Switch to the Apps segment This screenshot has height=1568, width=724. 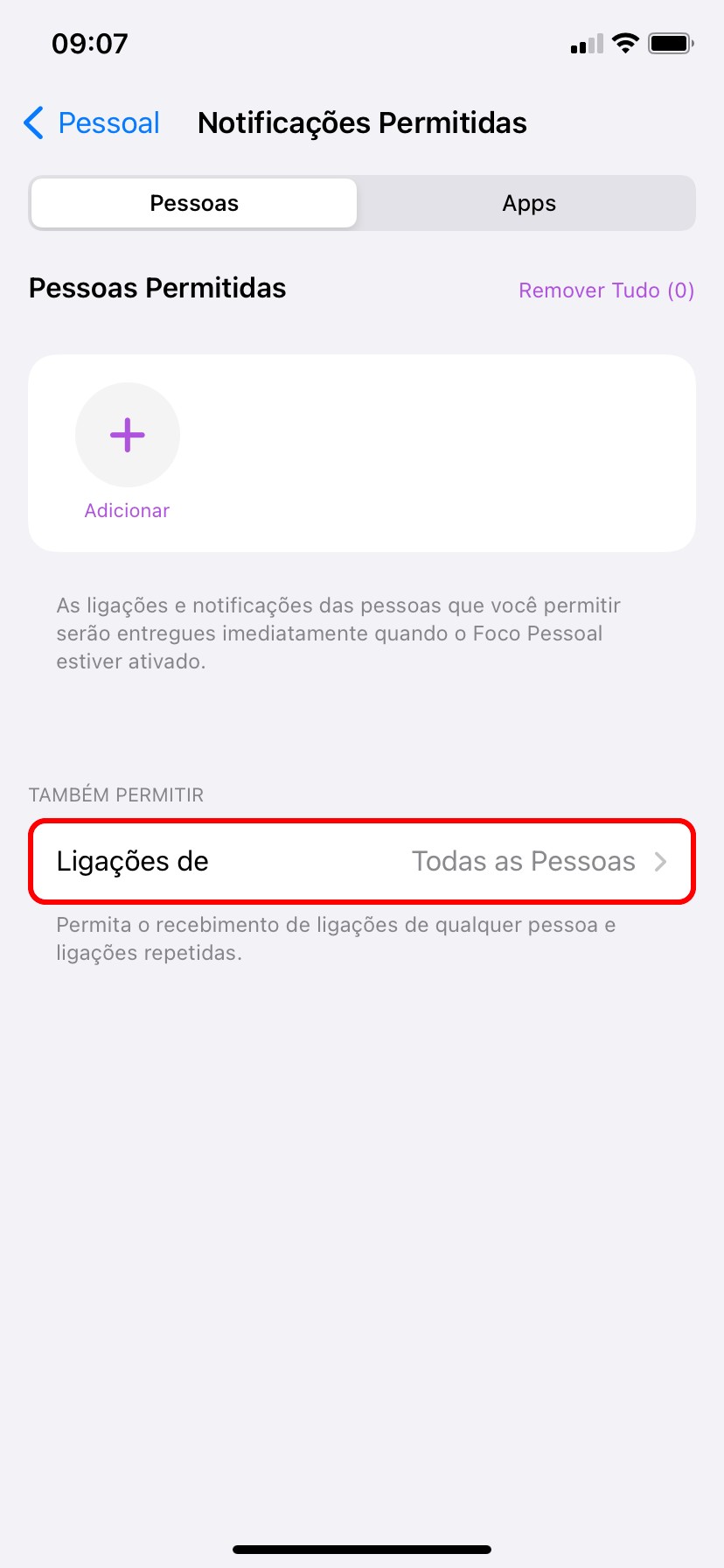click(x=528, y=204)
